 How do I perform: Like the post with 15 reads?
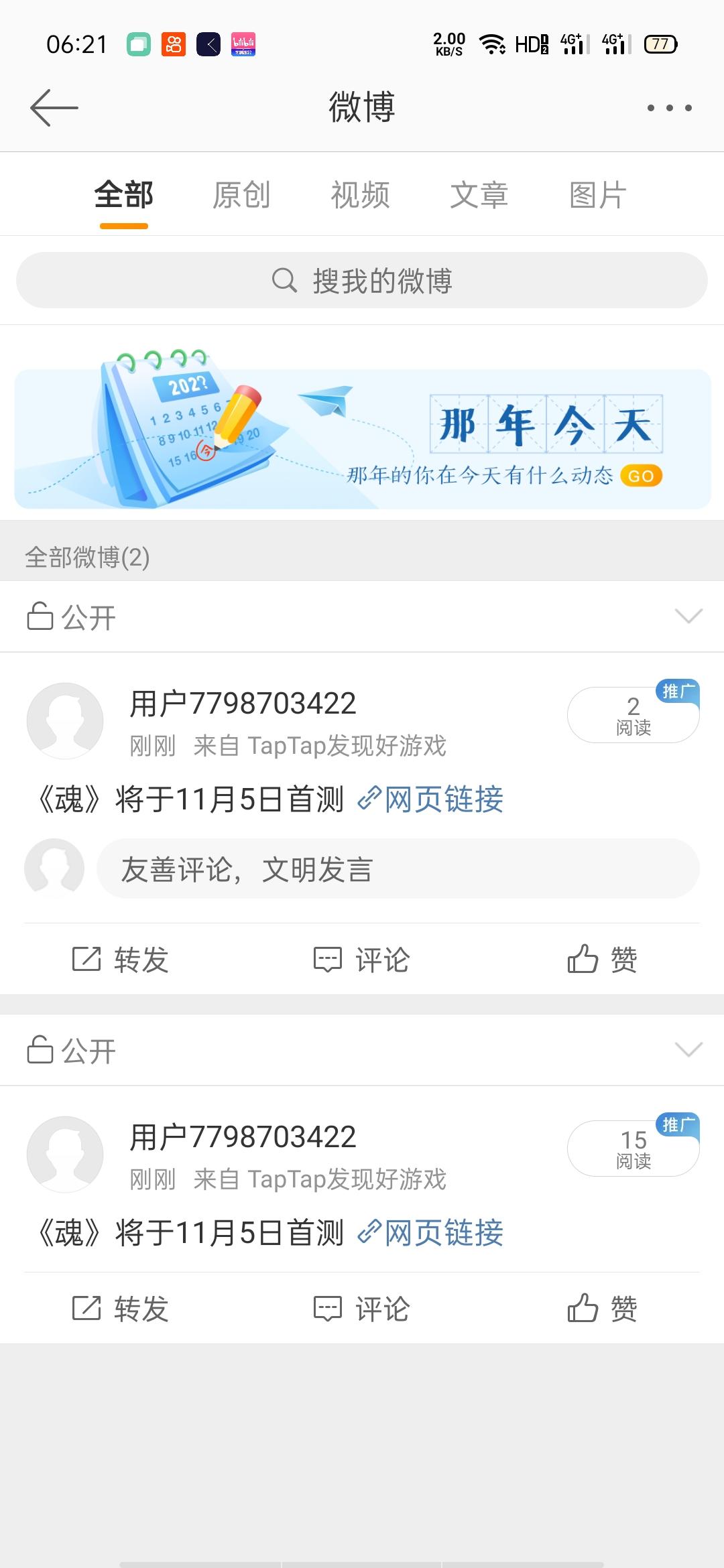pyautogui.click(x=602, y=1309)
